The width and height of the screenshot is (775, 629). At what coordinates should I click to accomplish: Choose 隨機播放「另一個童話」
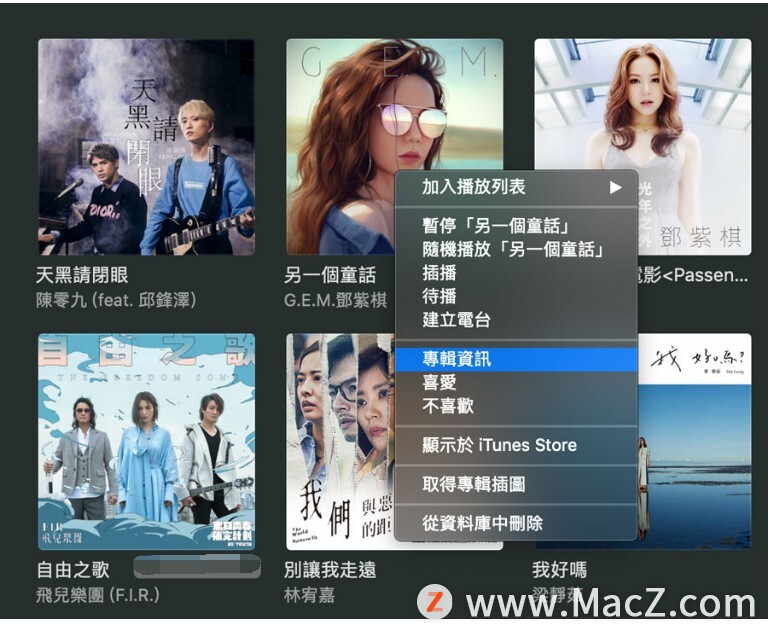[x=513, y=248]
